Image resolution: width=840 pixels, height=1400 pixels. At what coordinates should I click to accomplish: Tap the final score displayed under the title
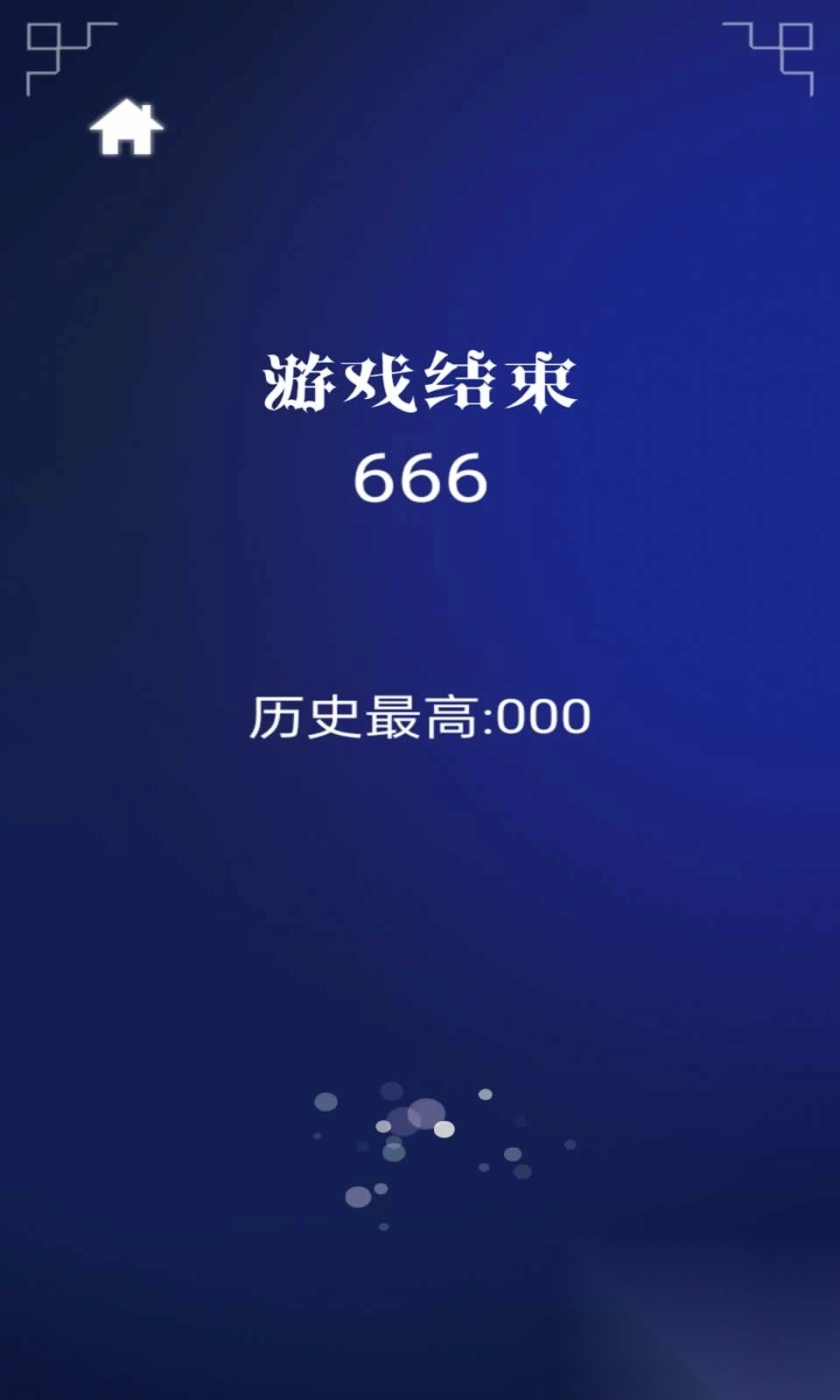[420, 475]
